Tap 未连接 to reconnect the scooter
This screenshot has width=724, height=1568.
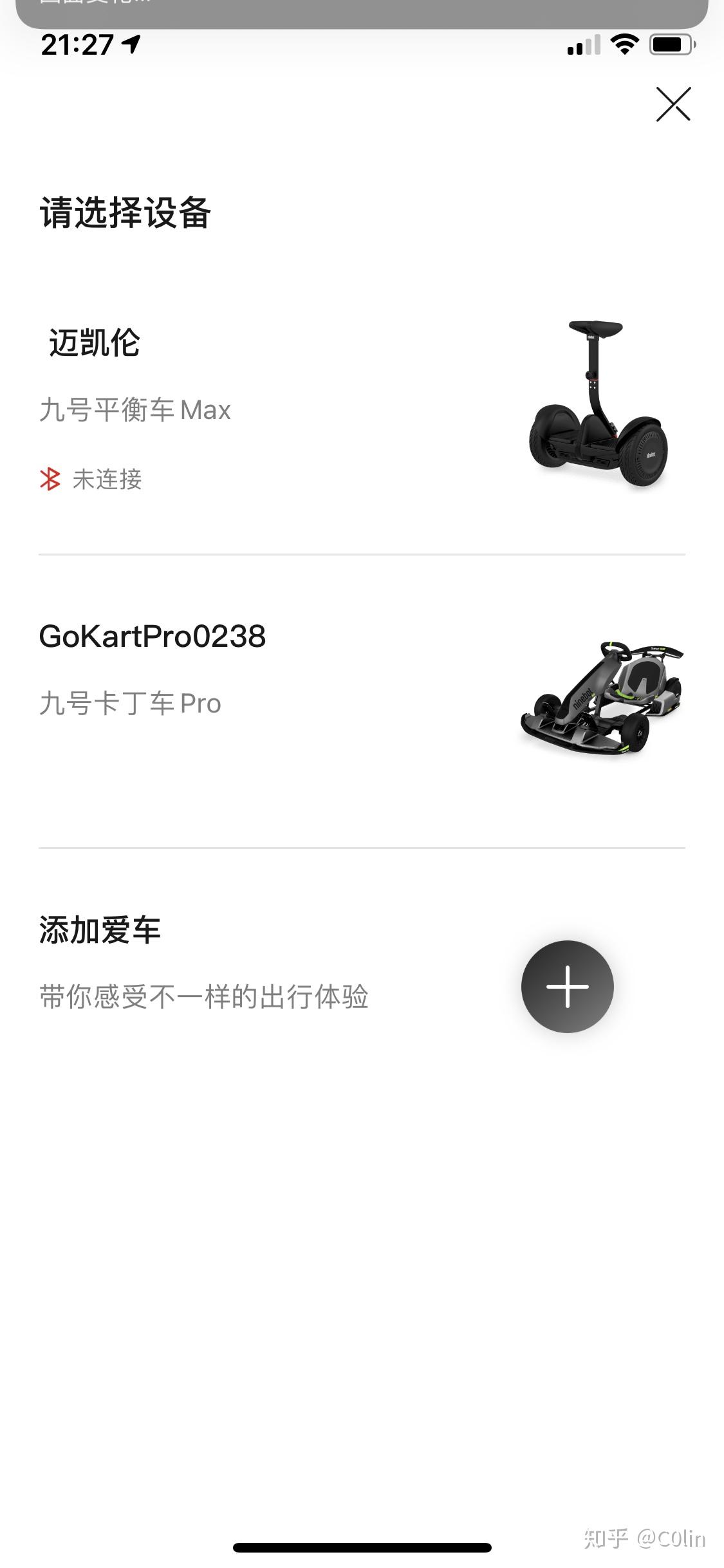107,480
